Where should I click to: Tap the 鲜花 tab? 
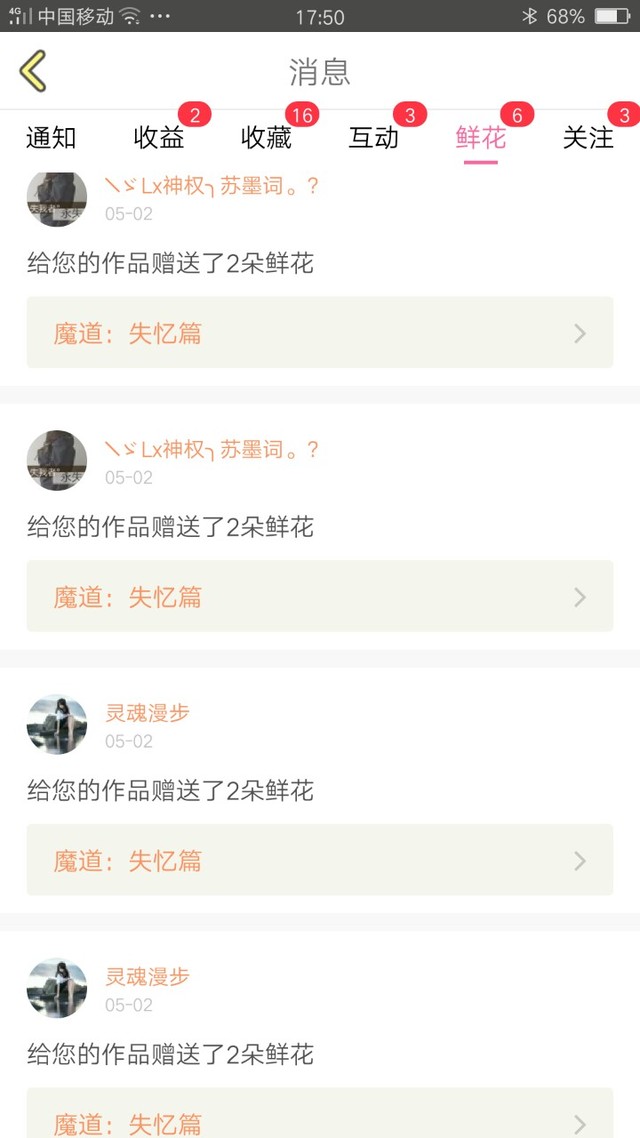tap(481, 138)
